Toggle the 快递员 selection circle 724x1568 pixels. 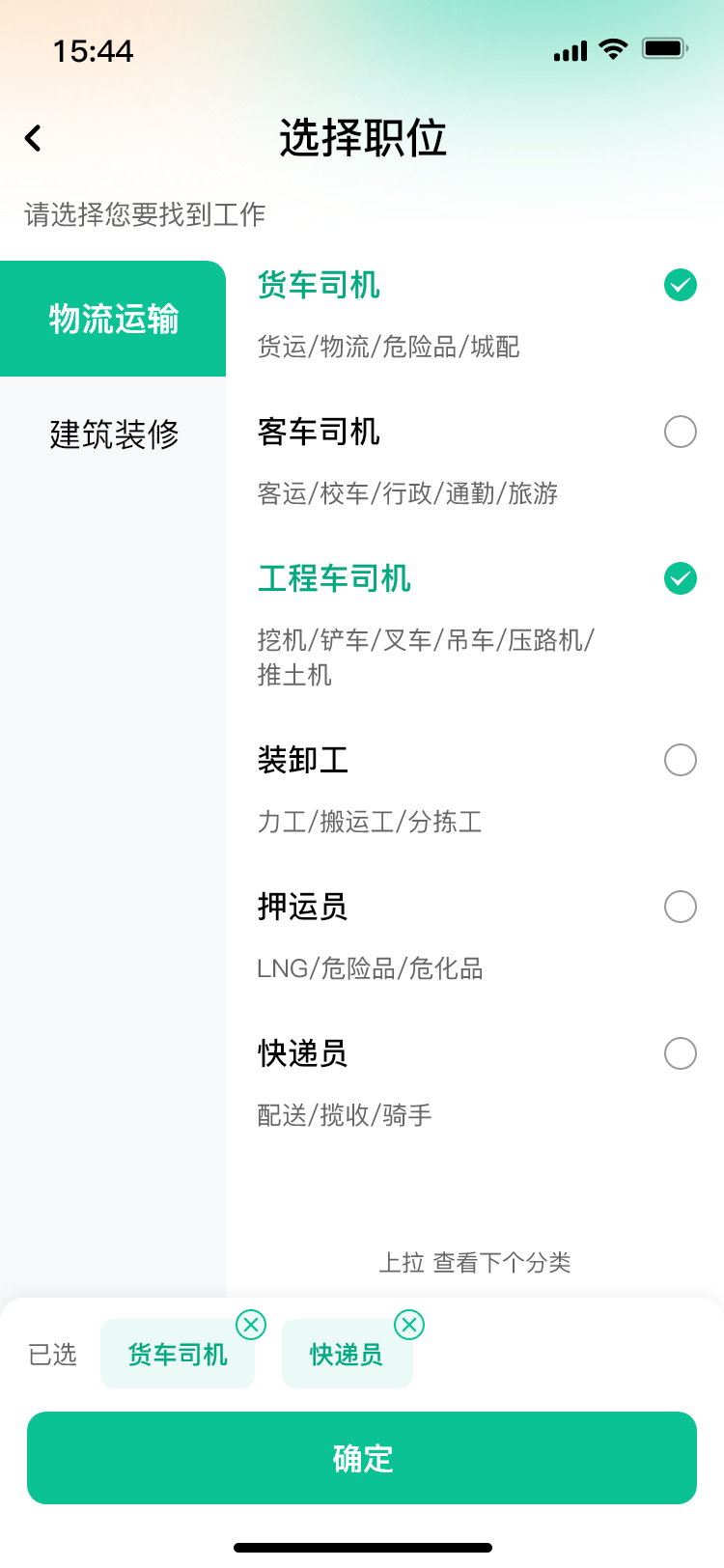coord(682,1053)
